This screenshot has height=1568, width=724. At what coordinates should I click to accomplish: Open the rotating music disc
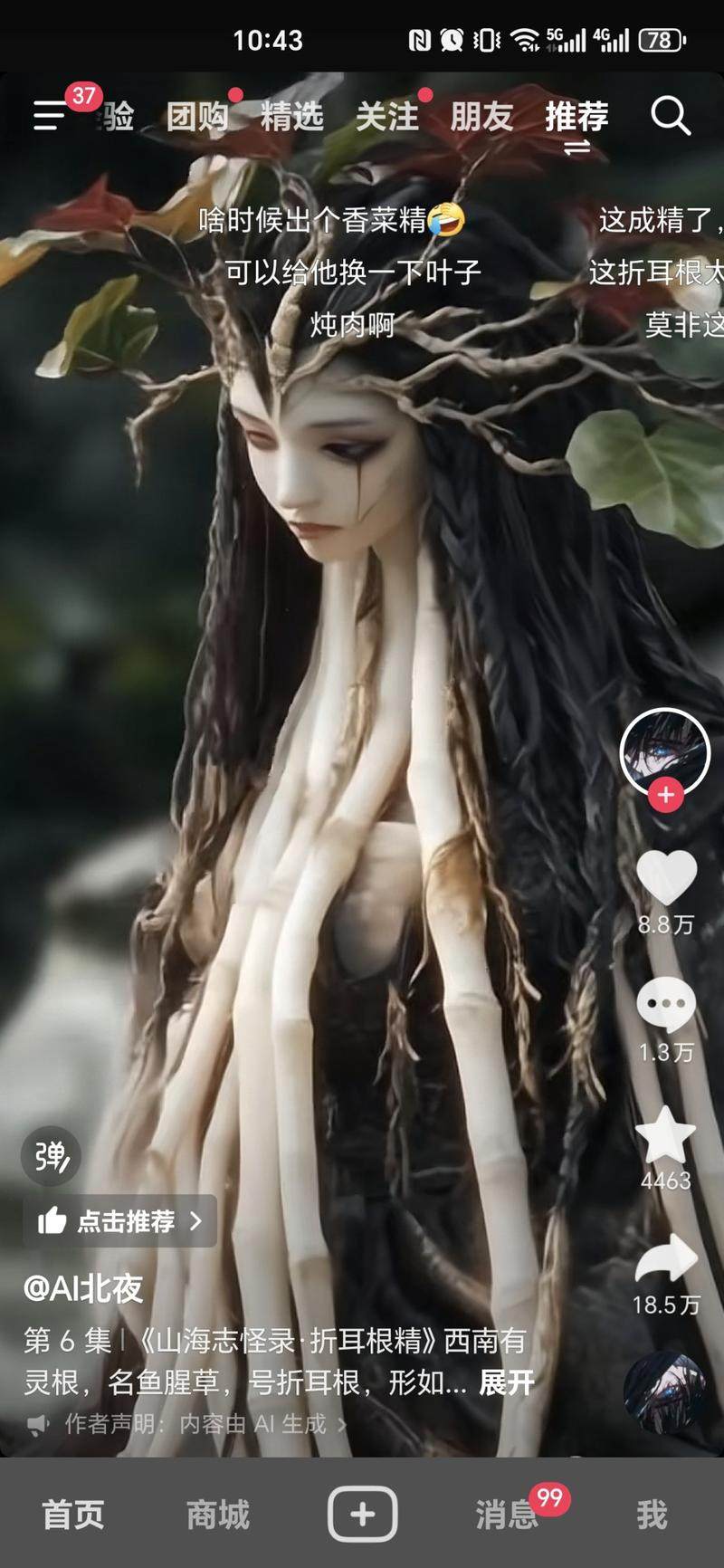665,1393
